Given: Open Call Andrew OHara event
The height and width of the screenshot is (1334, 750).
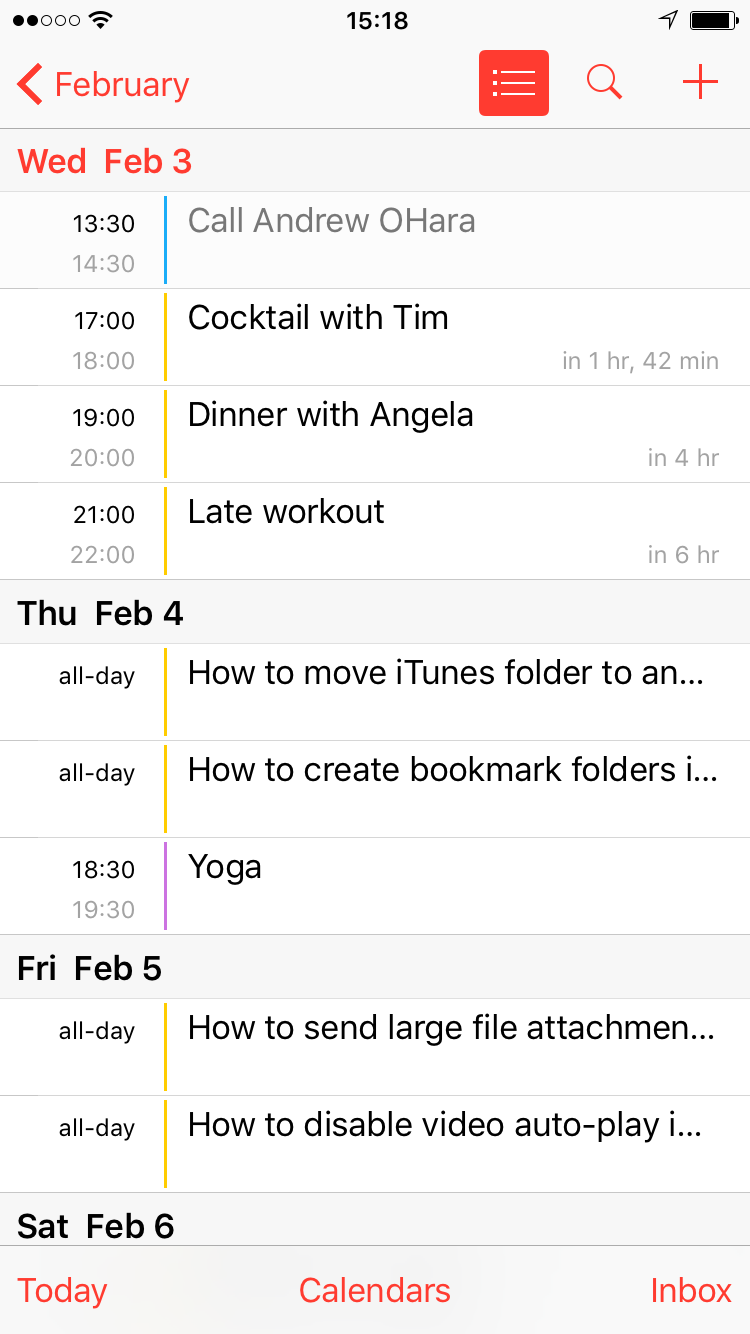Looking at the screenshot, I should [x=375, y=240].
